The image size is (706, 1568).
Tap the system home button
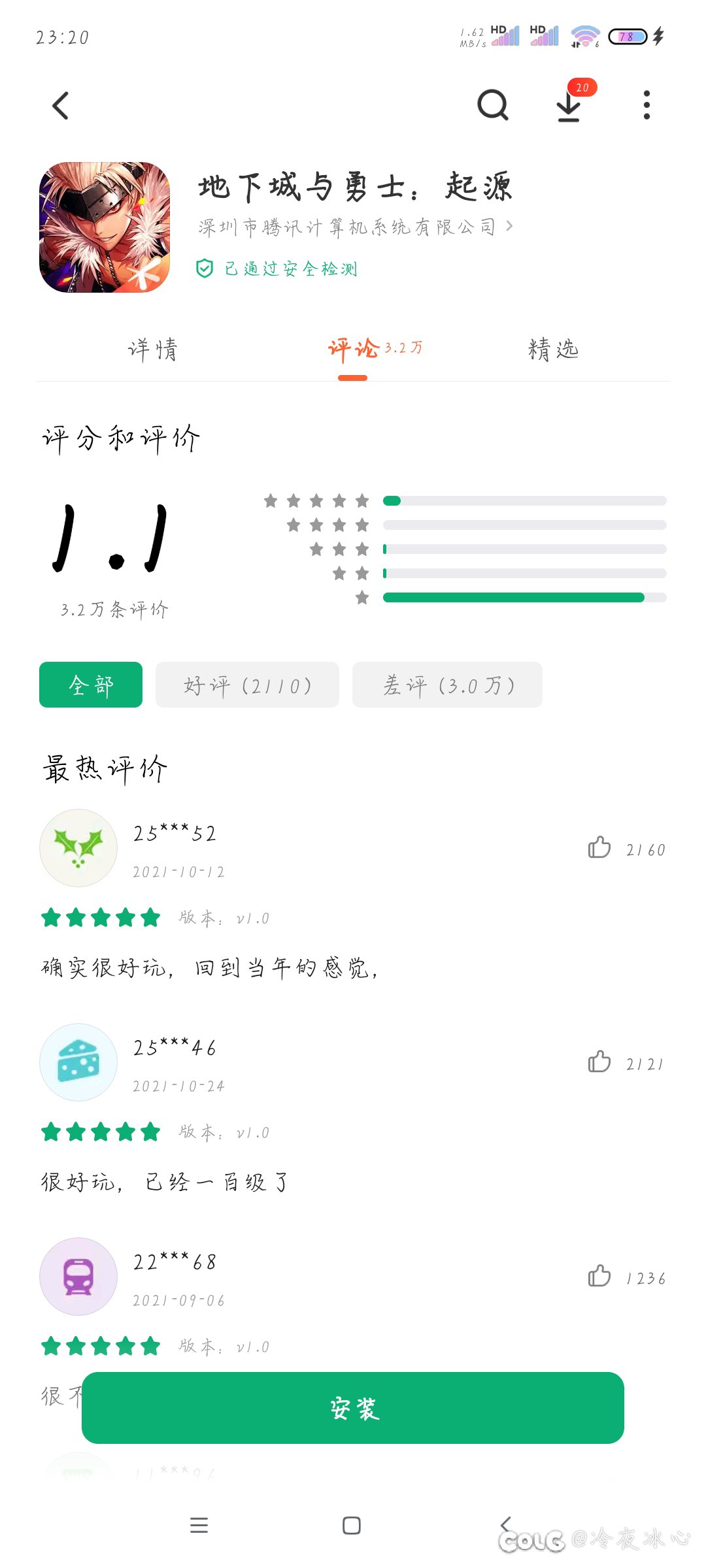tap(352, 1526)
